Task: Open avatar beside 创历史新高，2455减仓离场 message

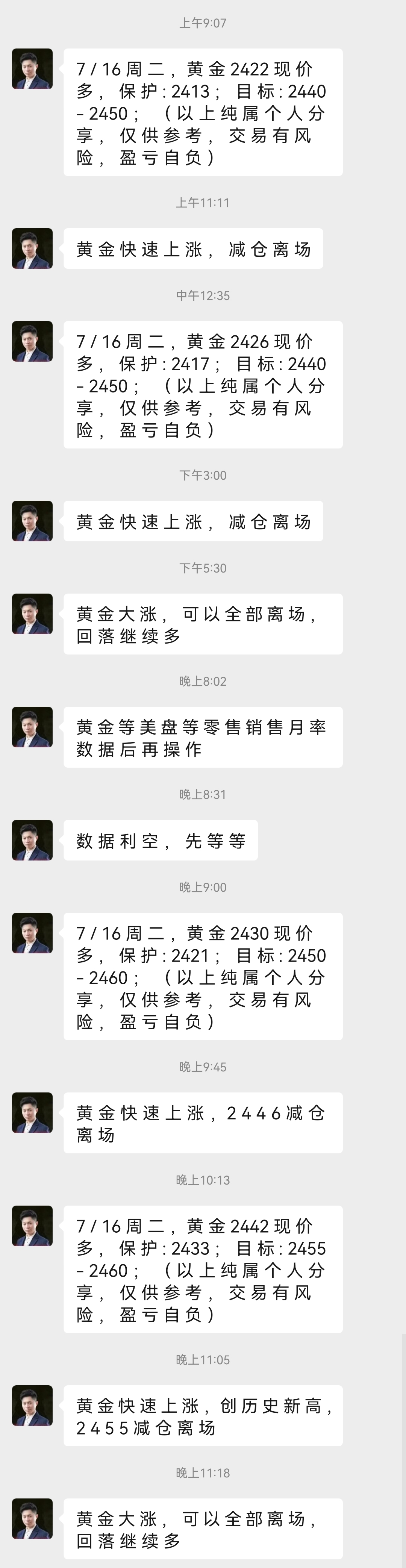Action: pyautogui.click(x=32, y=1406)
